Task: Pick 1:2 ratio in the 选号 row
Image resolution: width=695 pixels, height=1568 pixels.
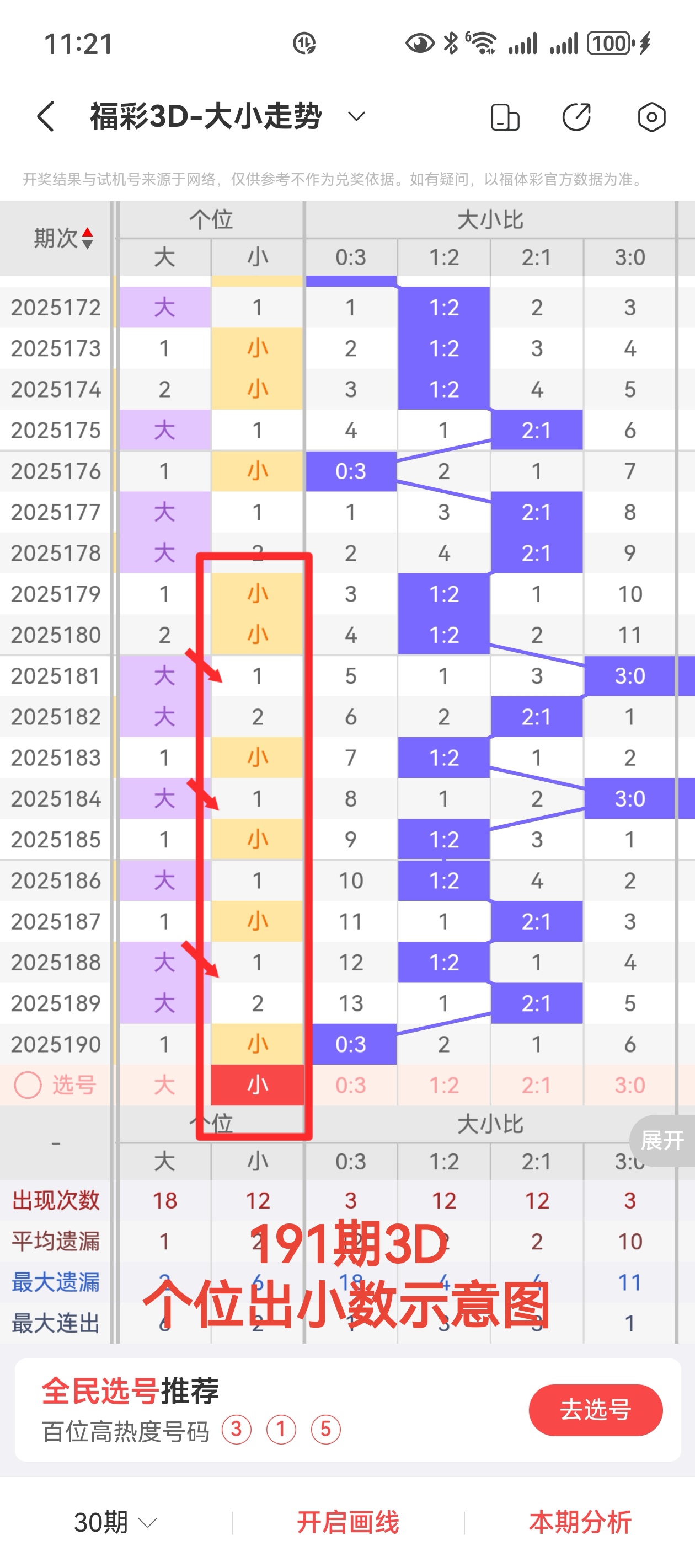Action: (444, 1084)
